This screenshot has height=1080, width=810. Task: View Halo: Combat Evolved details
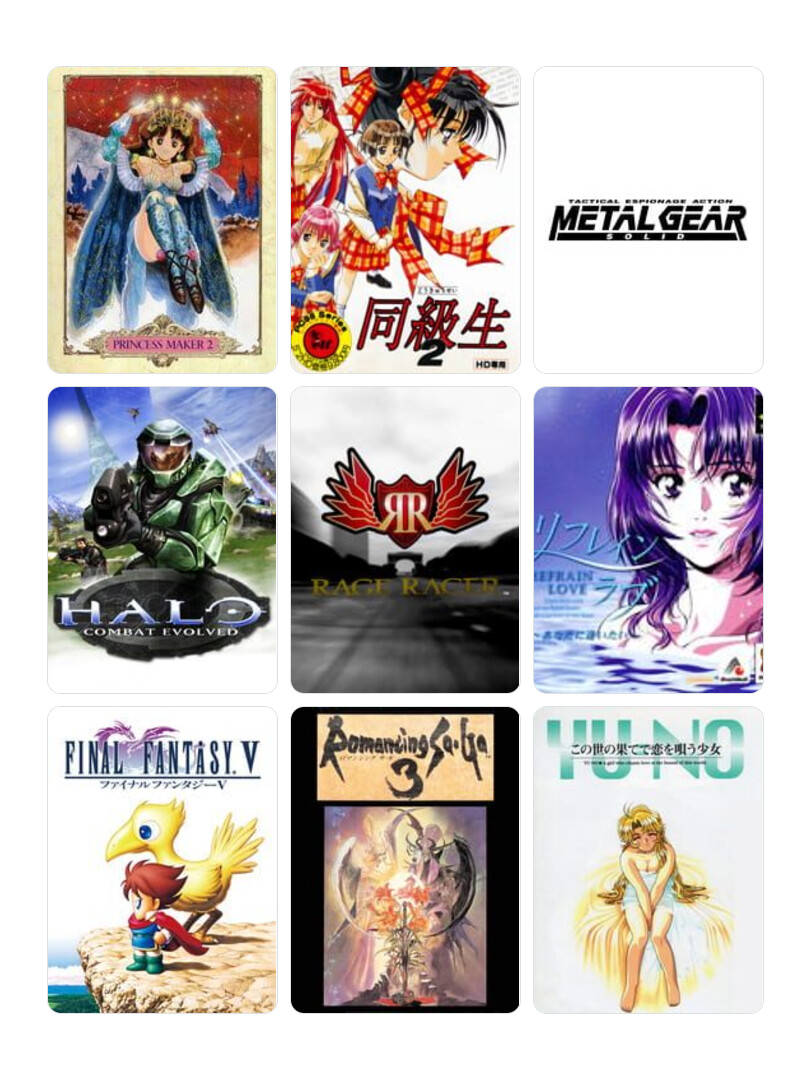[x=162, y=540]
